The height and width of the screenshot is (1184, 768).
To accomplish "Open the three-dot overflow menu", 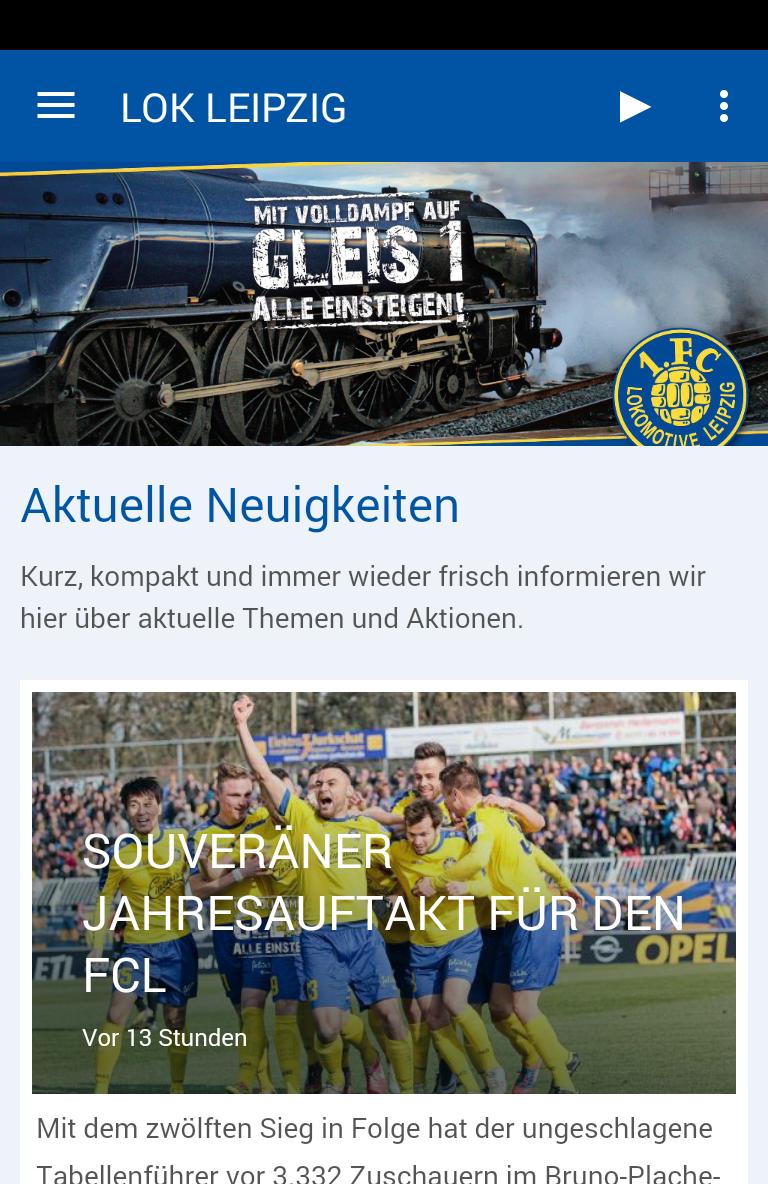I will click(x=724, y=106).
